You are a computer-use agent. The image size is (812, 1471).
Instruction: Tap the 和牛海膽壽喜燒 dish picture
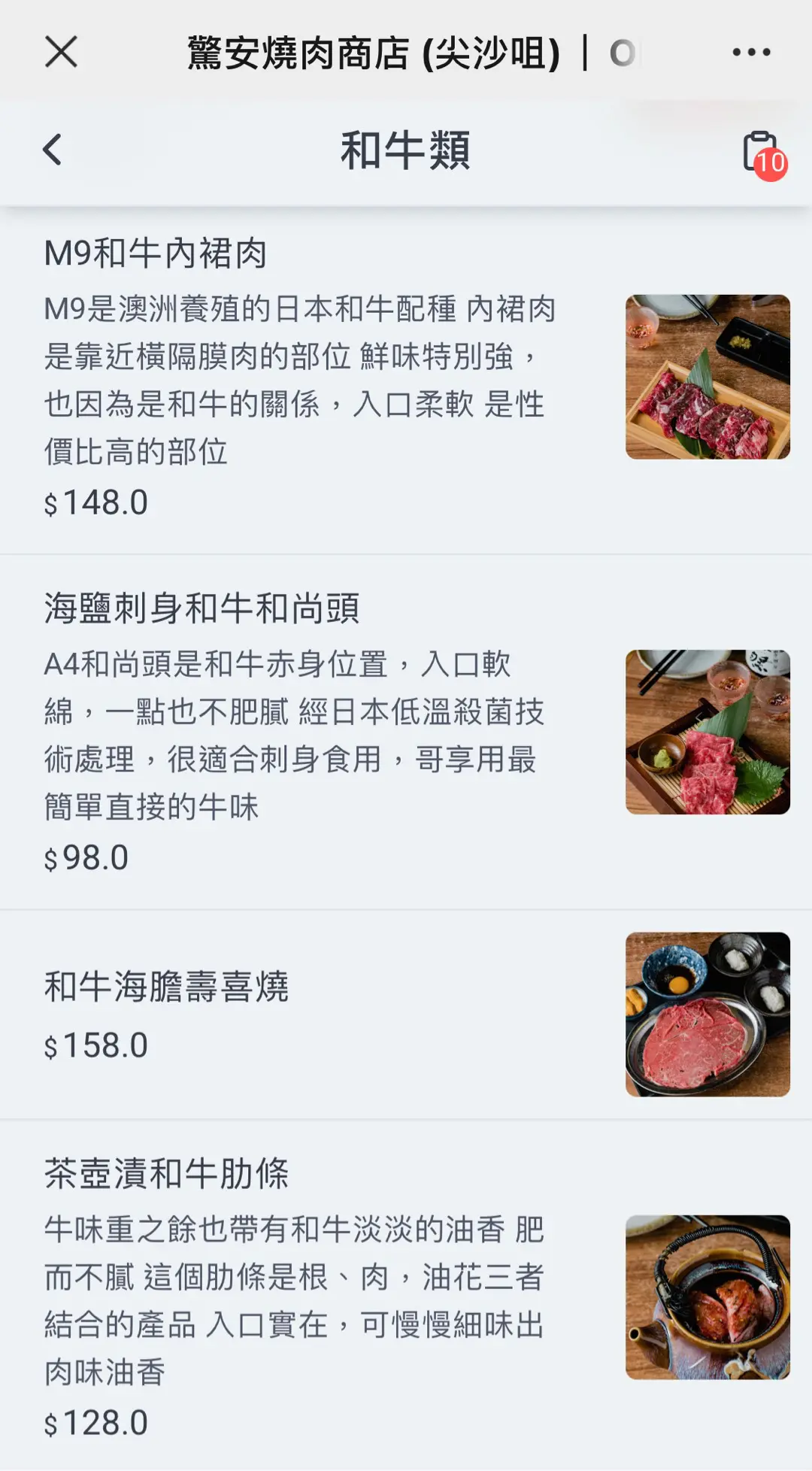[x=707, y=1014]
